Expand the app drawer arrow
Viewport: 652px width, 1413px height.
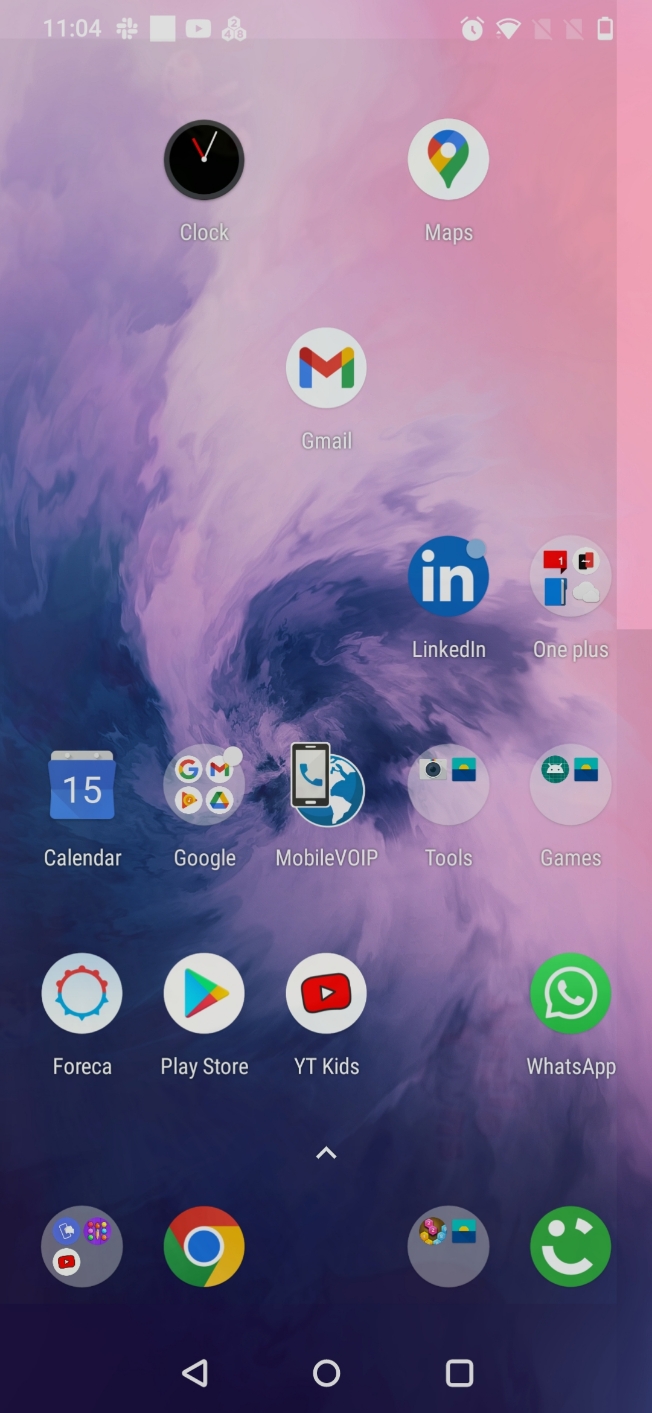(326, 1153)
